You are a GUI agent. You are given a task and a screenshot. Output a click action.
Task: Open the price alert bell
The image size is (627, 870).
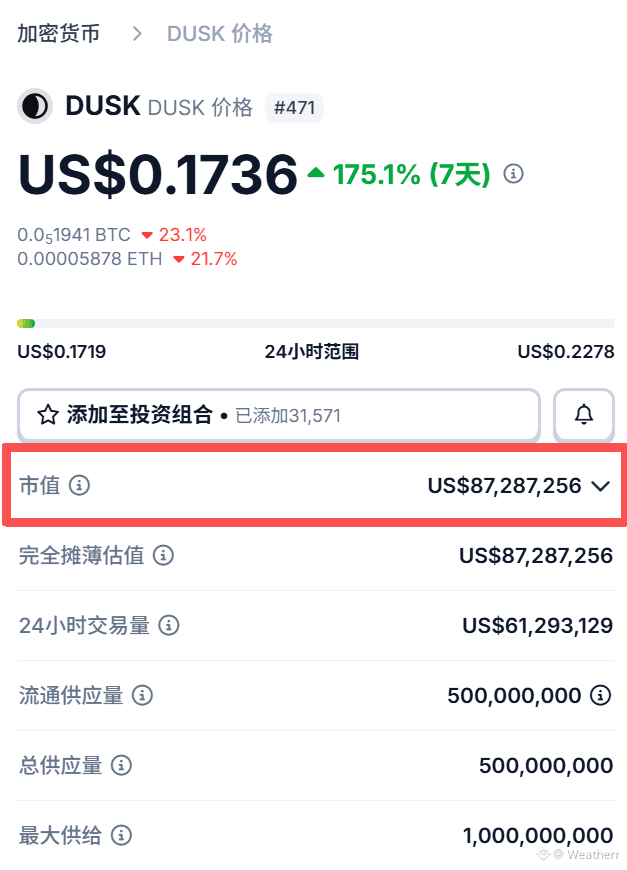(x=584, y=415)
